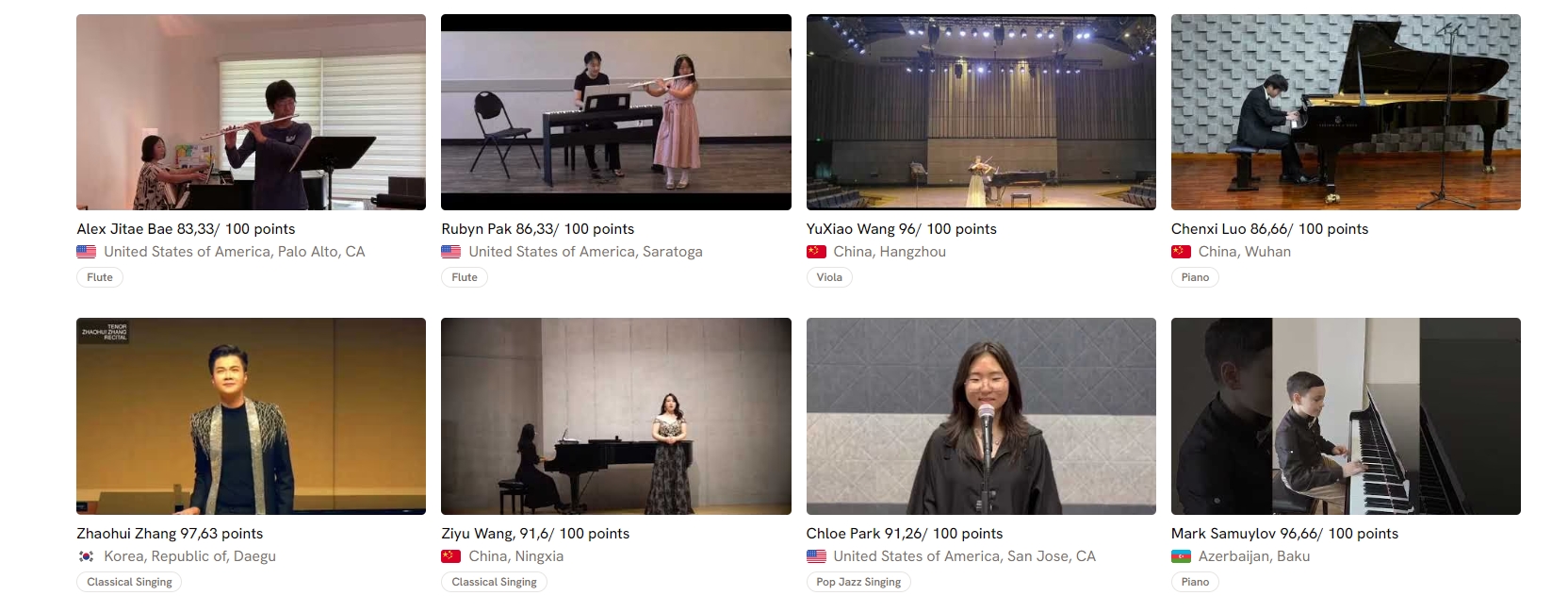Tap the Flute chip under Rubyn Pak
Image resolution: width=1568 pixels, height=612 pixels.
(465, 277)
